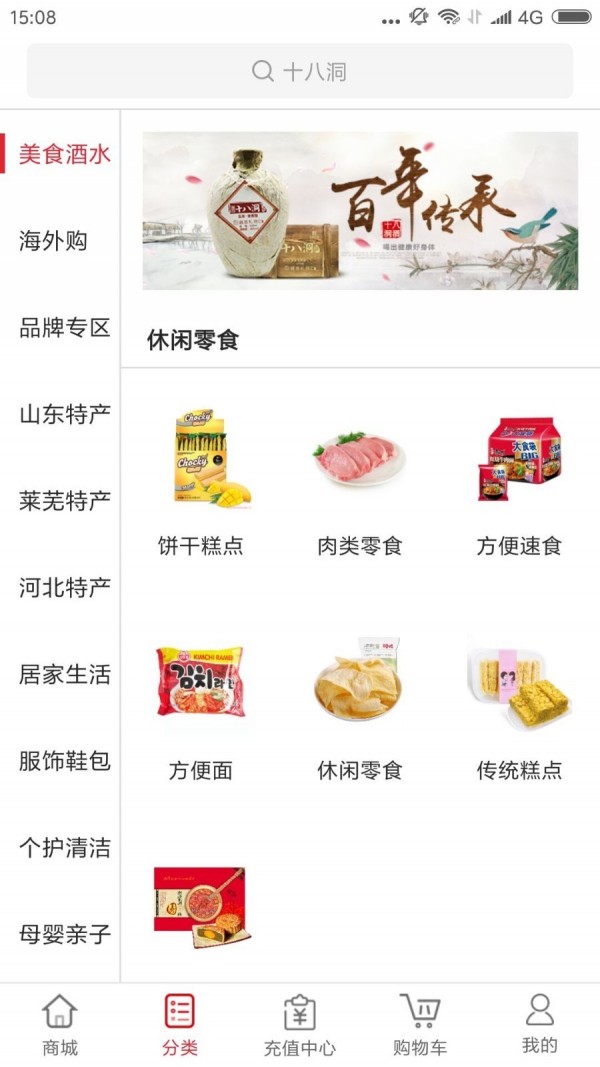View the 传统糕点 subcategory
This screenshot has width=600, height=1067.
tap(519, 705)
